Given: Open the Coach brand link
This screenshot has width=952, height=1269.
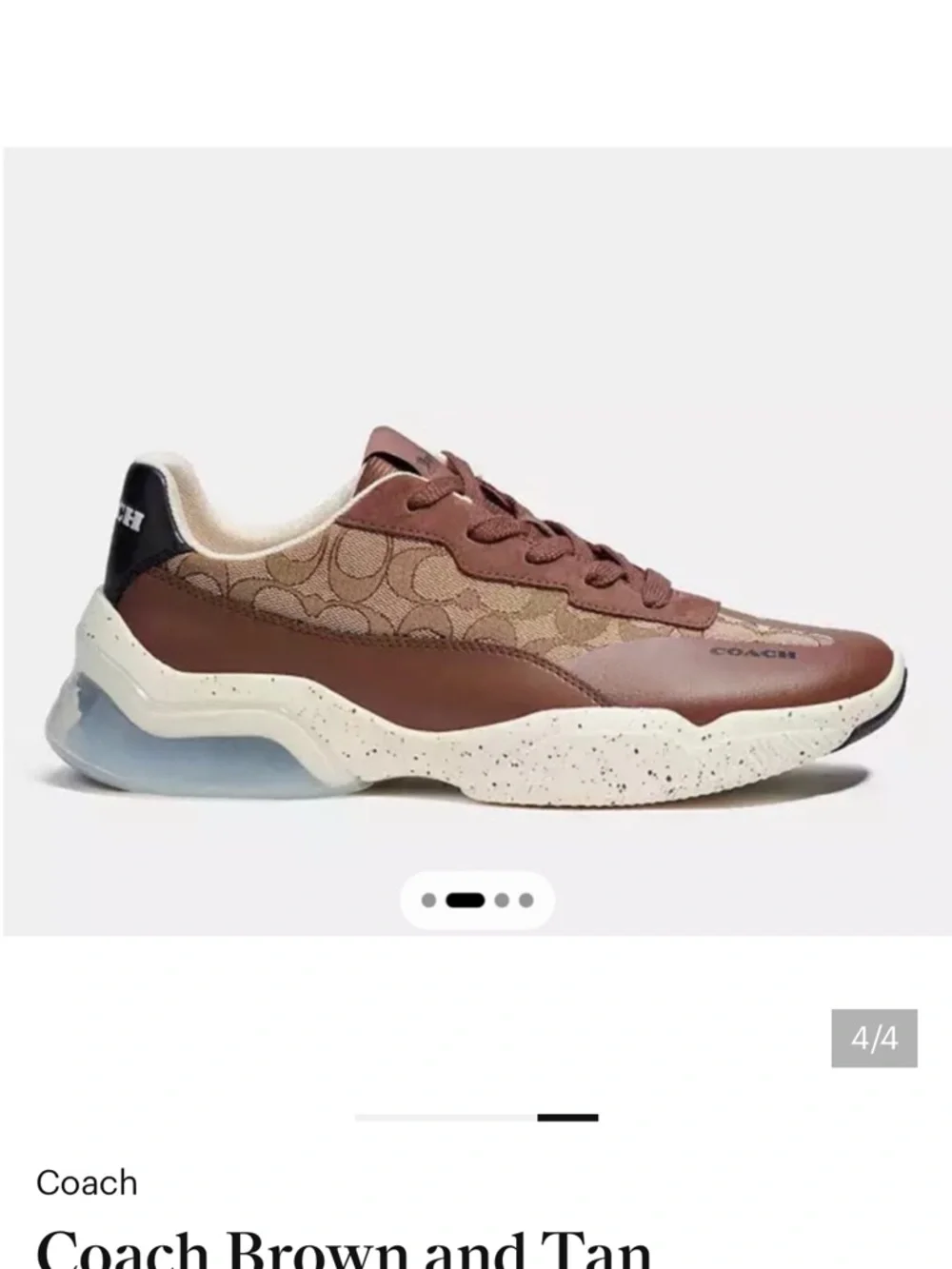Looking at the screenshot, I should click(87, 1183).
